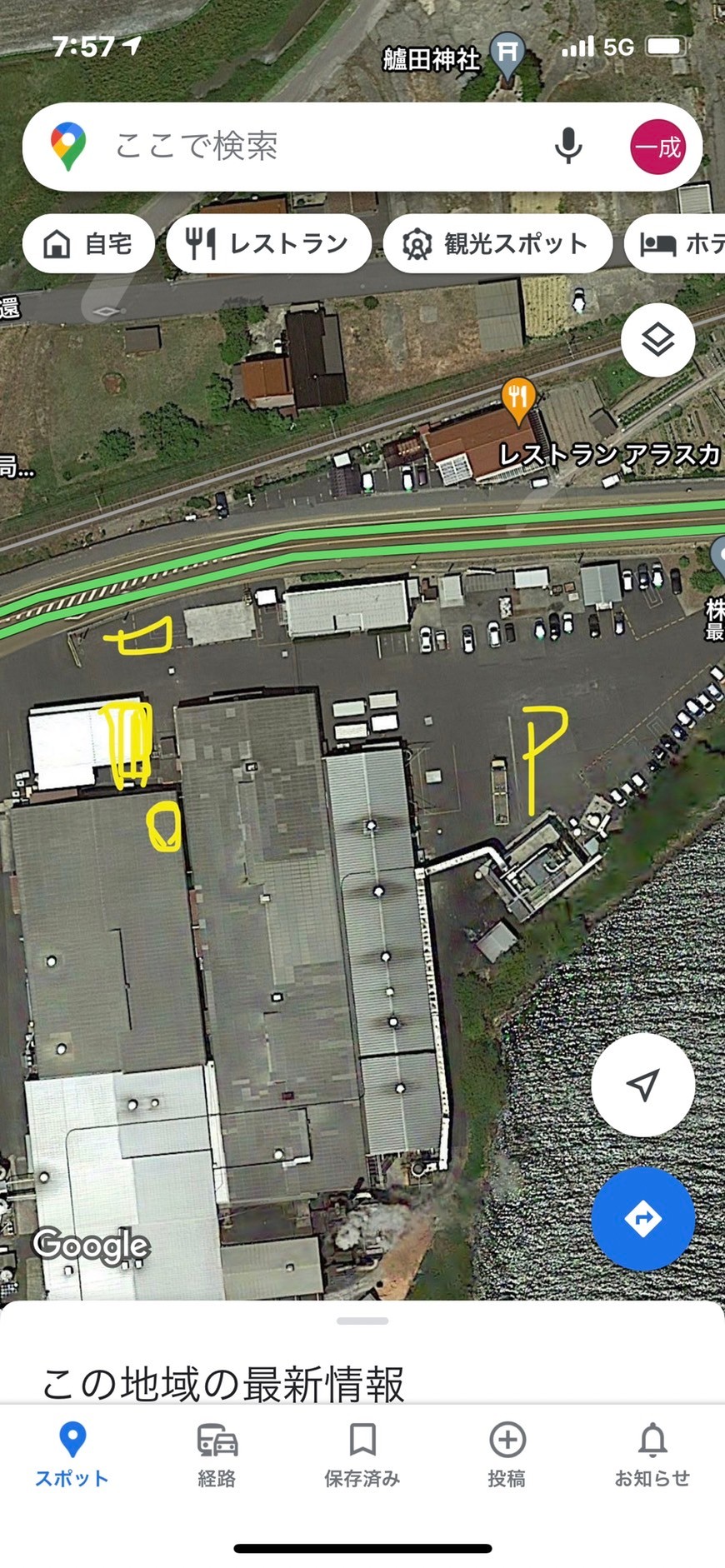This screenshot has height=1568, width=725.
Task: Open the 一成 account avatar
Action: pos(657,147)
